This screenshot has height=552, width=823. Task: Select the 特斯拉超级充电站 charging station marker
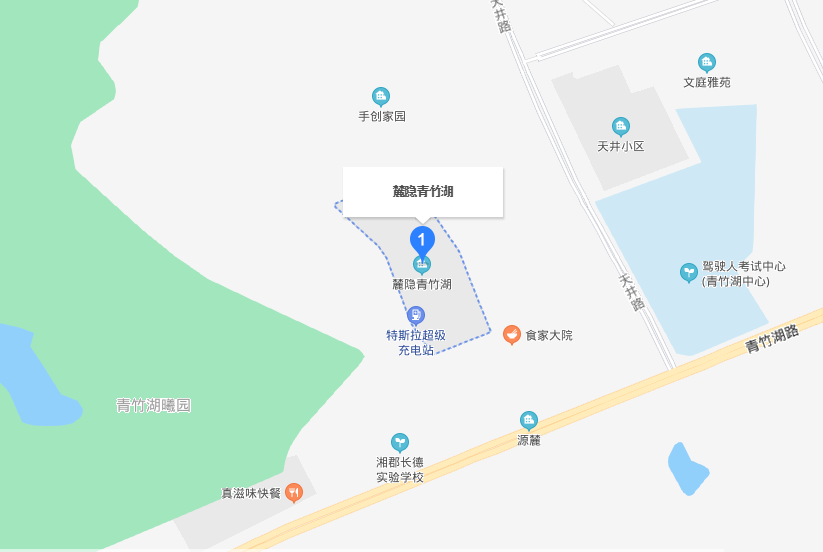pyautogui.click(x=416, y=315)
